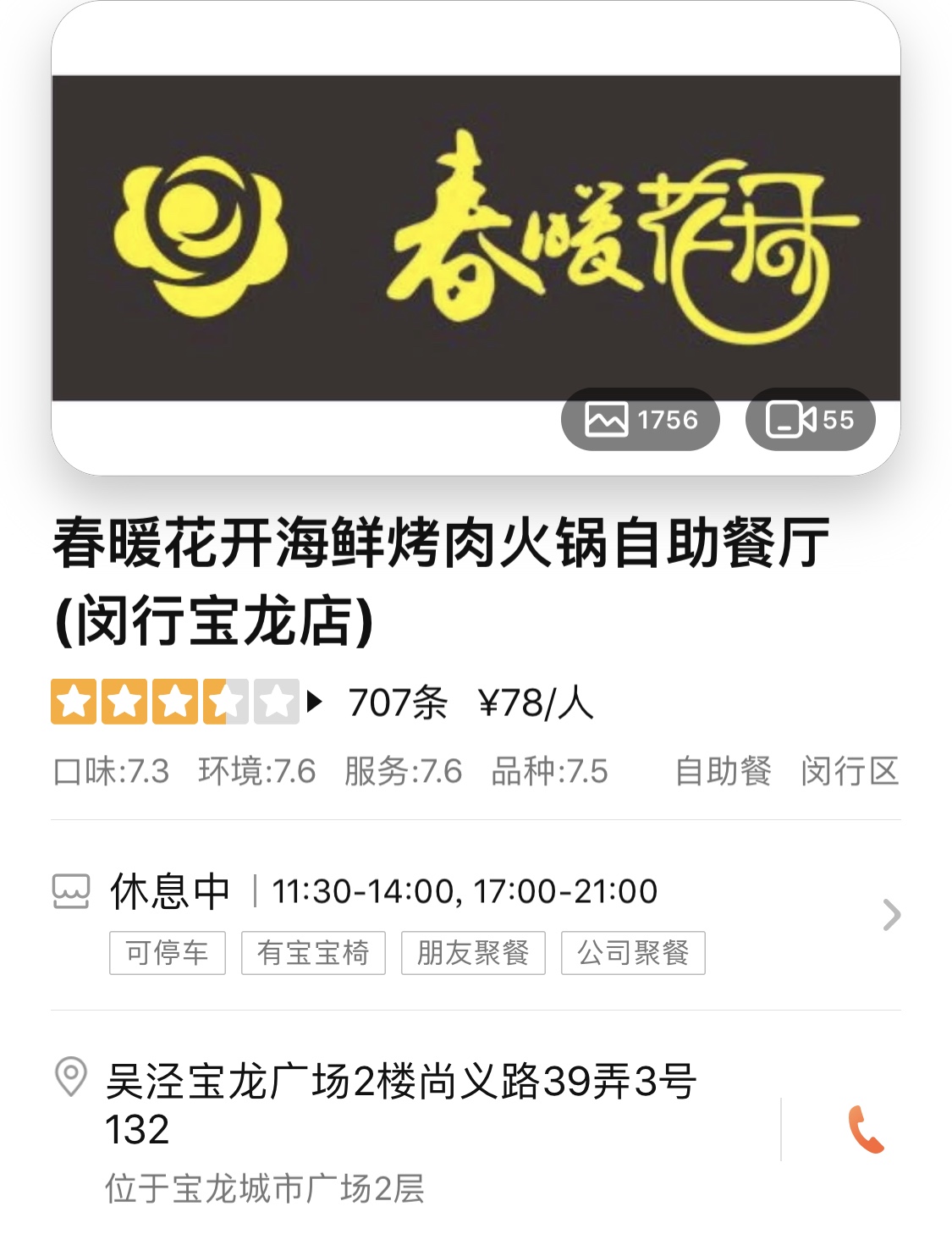Open the address 吴泾宝龙广场2楼 on map

click(x=399, y=1104)
